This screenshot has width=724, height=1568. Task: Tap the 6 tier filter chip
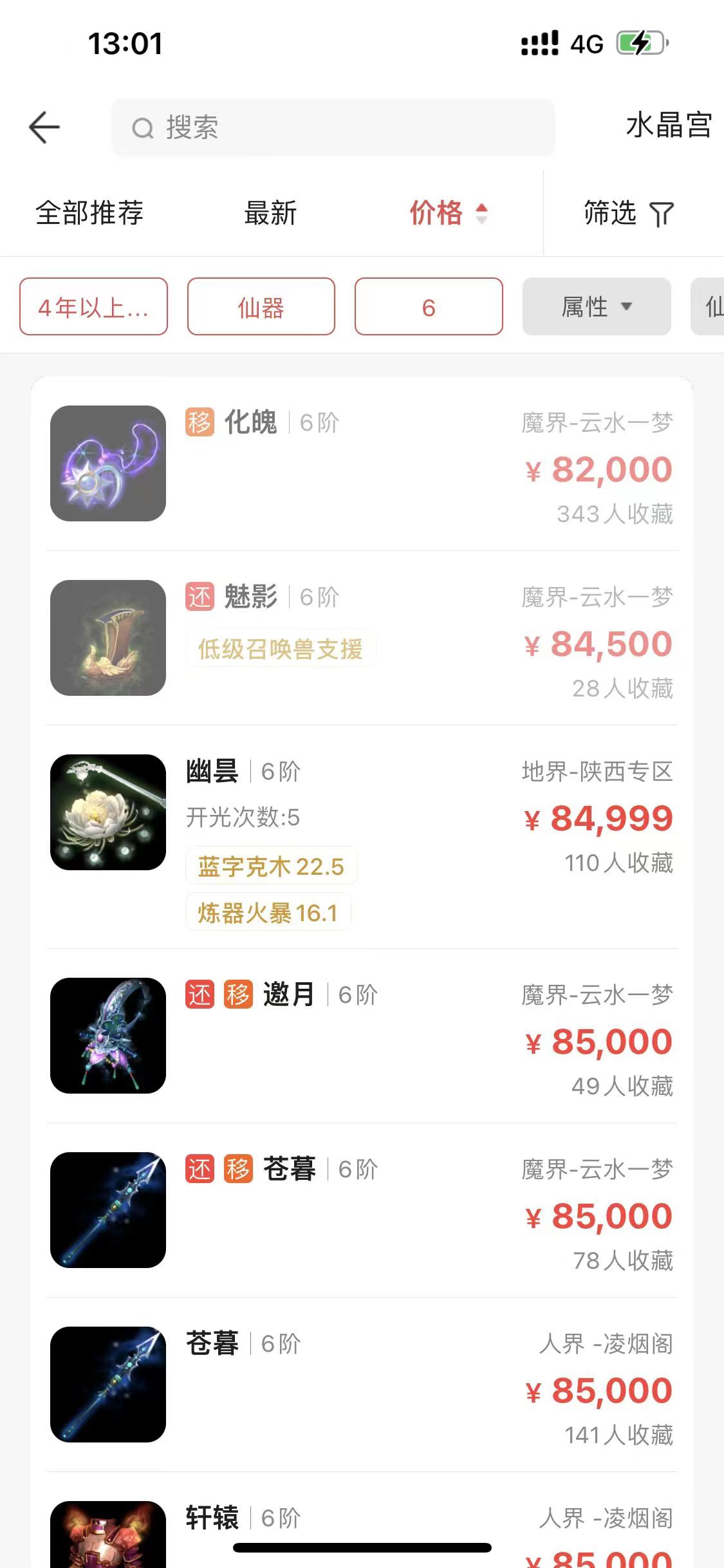click(x=429, y=307)
